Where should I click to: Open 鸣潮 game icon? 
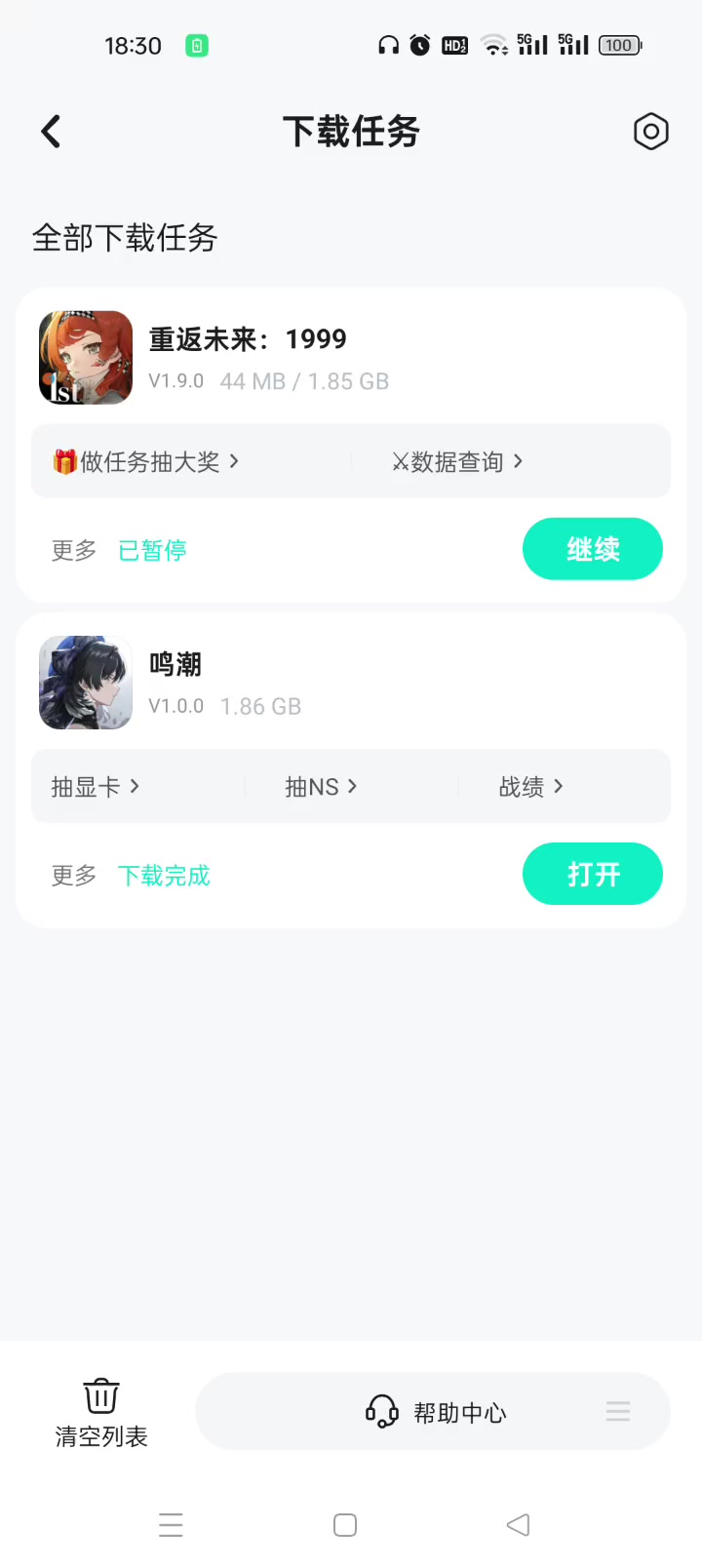point(86,683)
